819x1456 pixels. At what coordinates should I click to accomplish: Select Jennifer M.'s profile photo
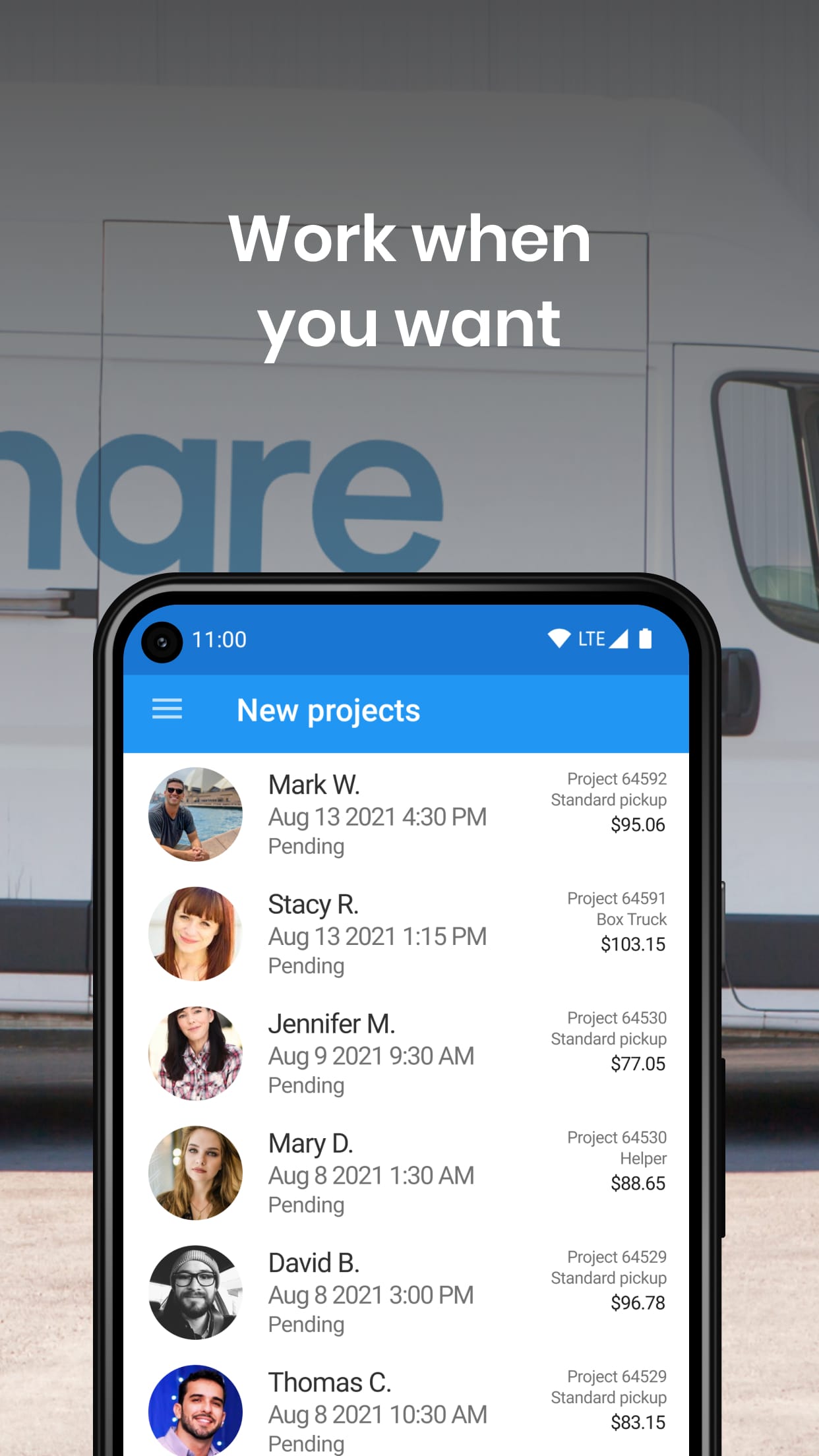195,1053
